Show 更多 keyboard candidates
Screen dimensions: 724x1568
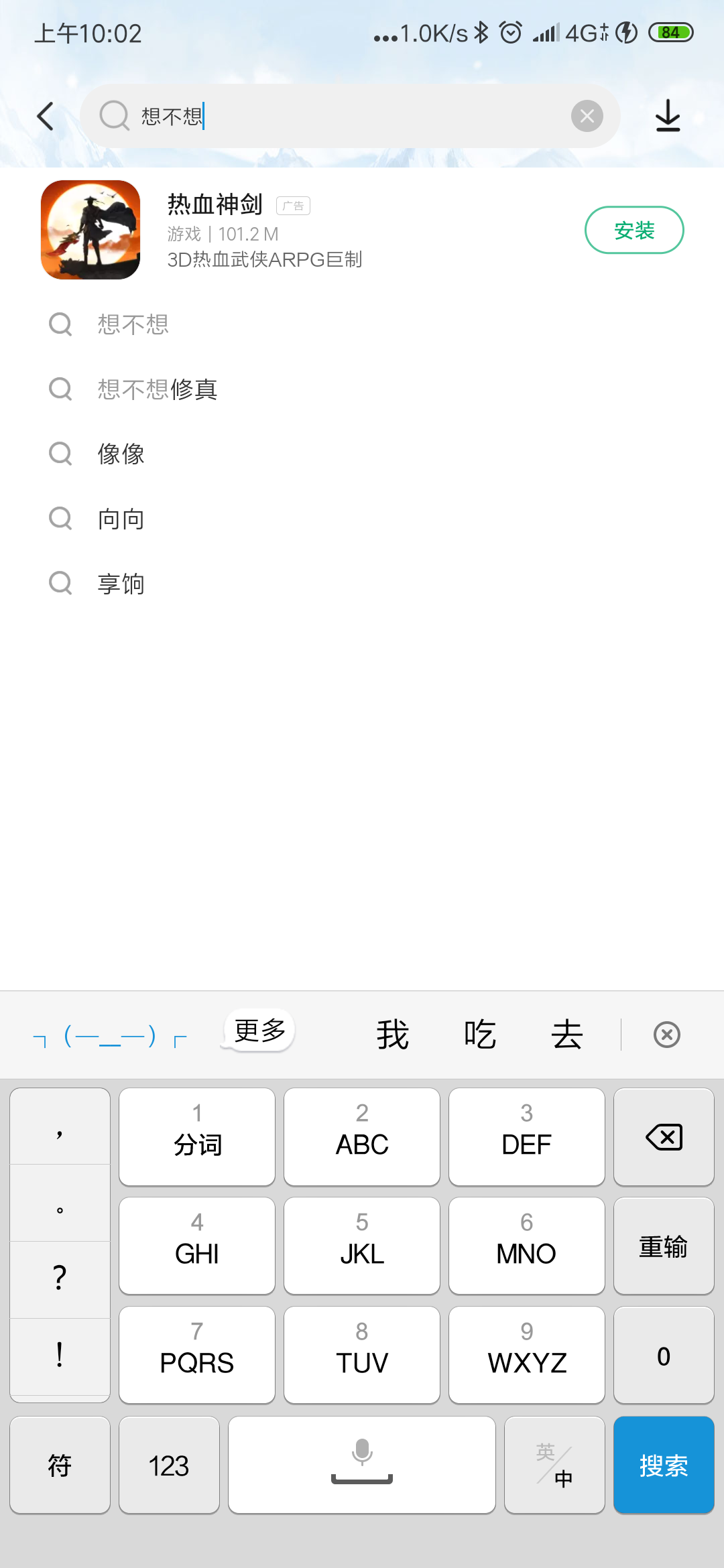pos(260,1031)
